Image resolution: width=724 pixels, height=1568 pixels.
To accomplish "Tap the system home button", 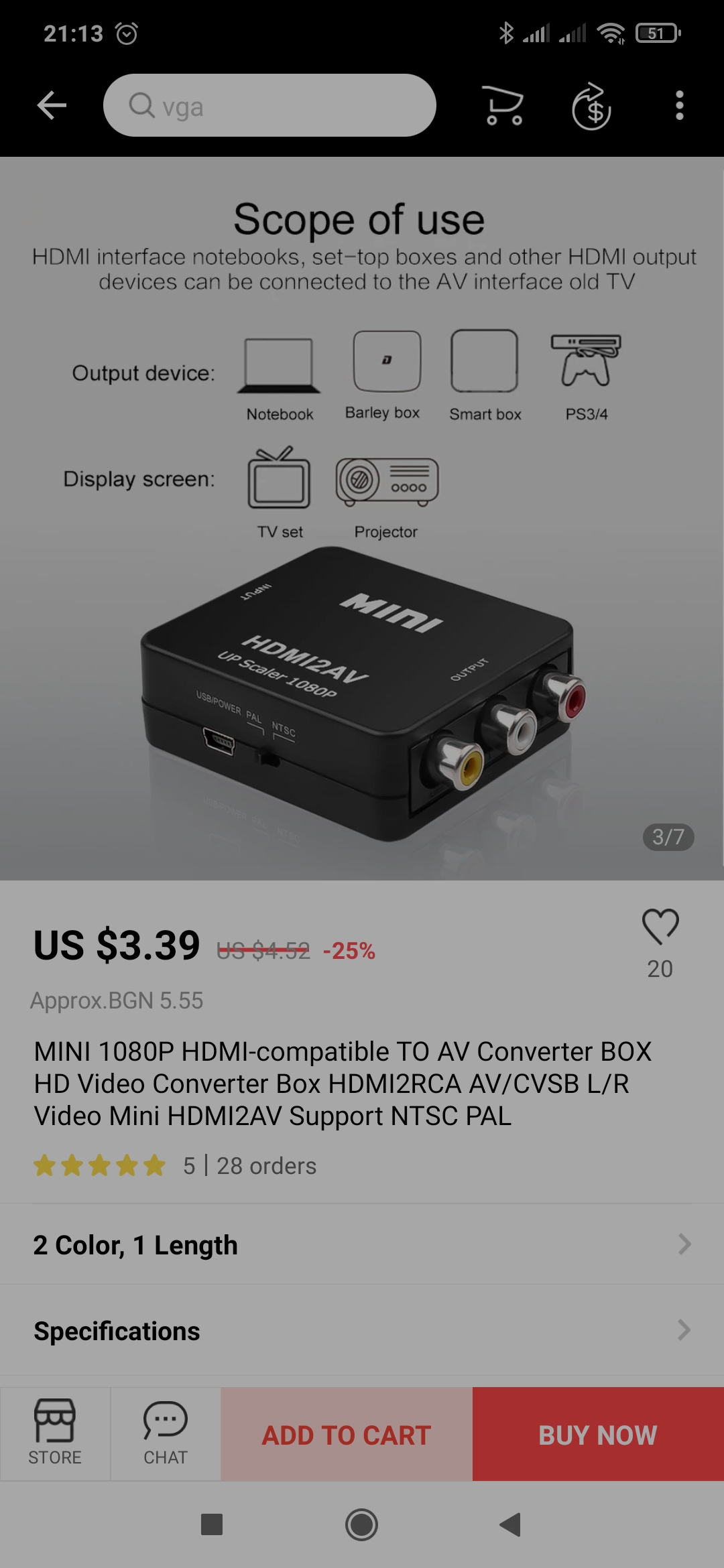I will click(362, 1525).
